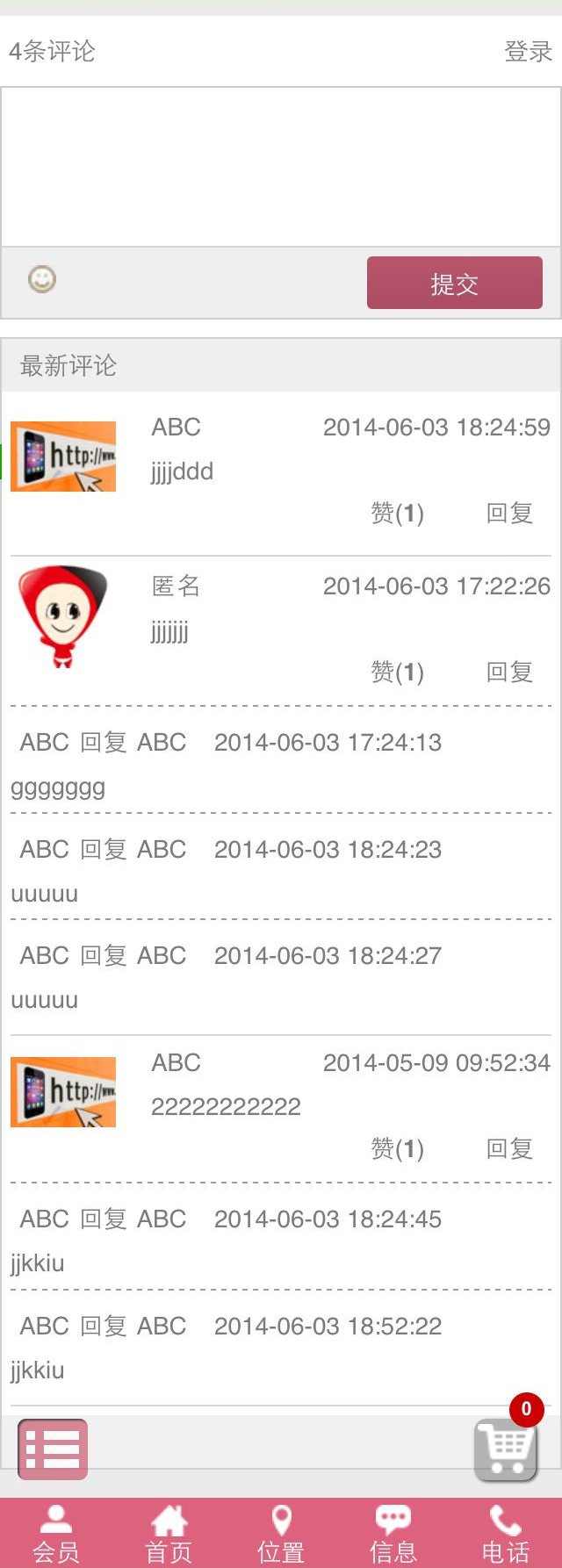Reply to the comment "jjjjddd"
562x1568 pixels.
509,513
